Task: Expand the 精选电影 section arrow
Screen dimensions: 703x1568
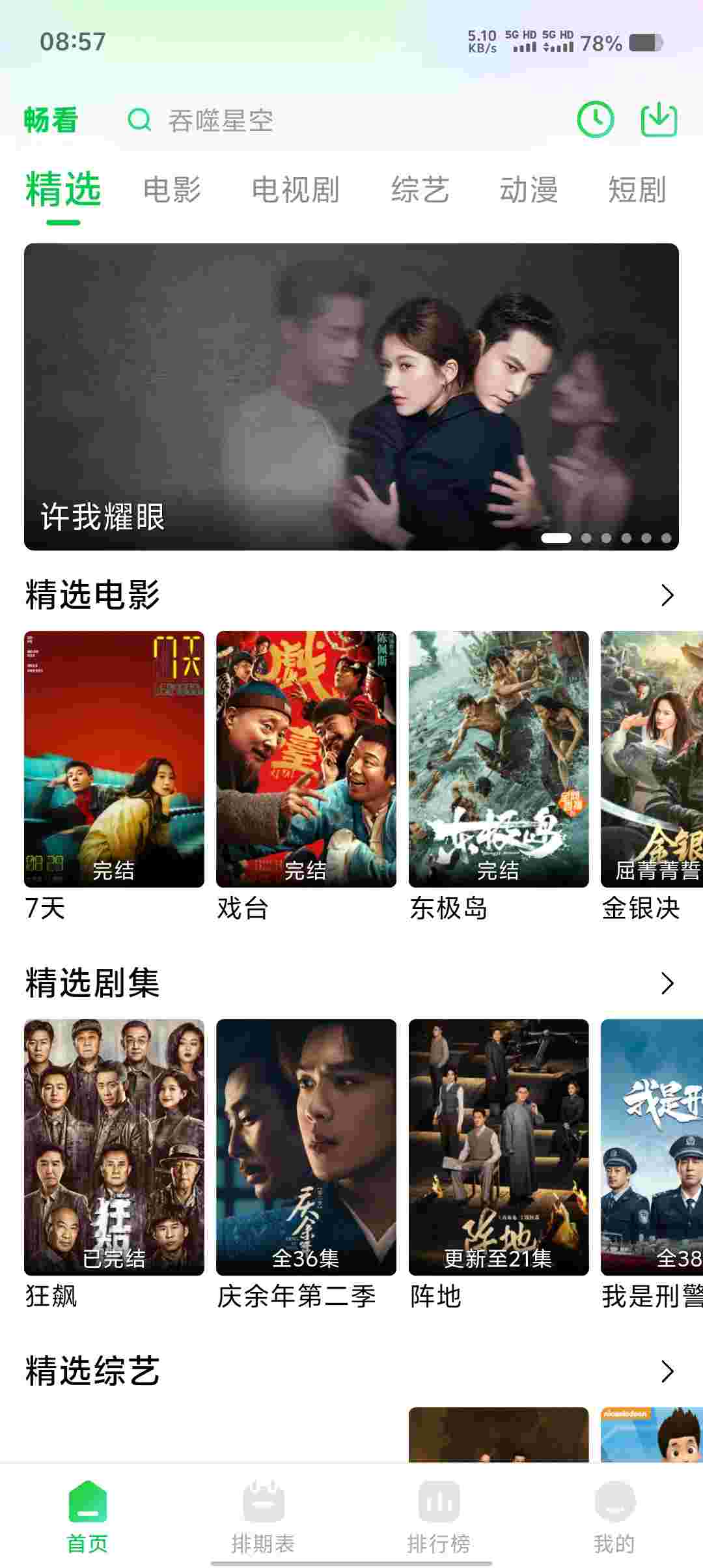Action: [x=667, y=595]
